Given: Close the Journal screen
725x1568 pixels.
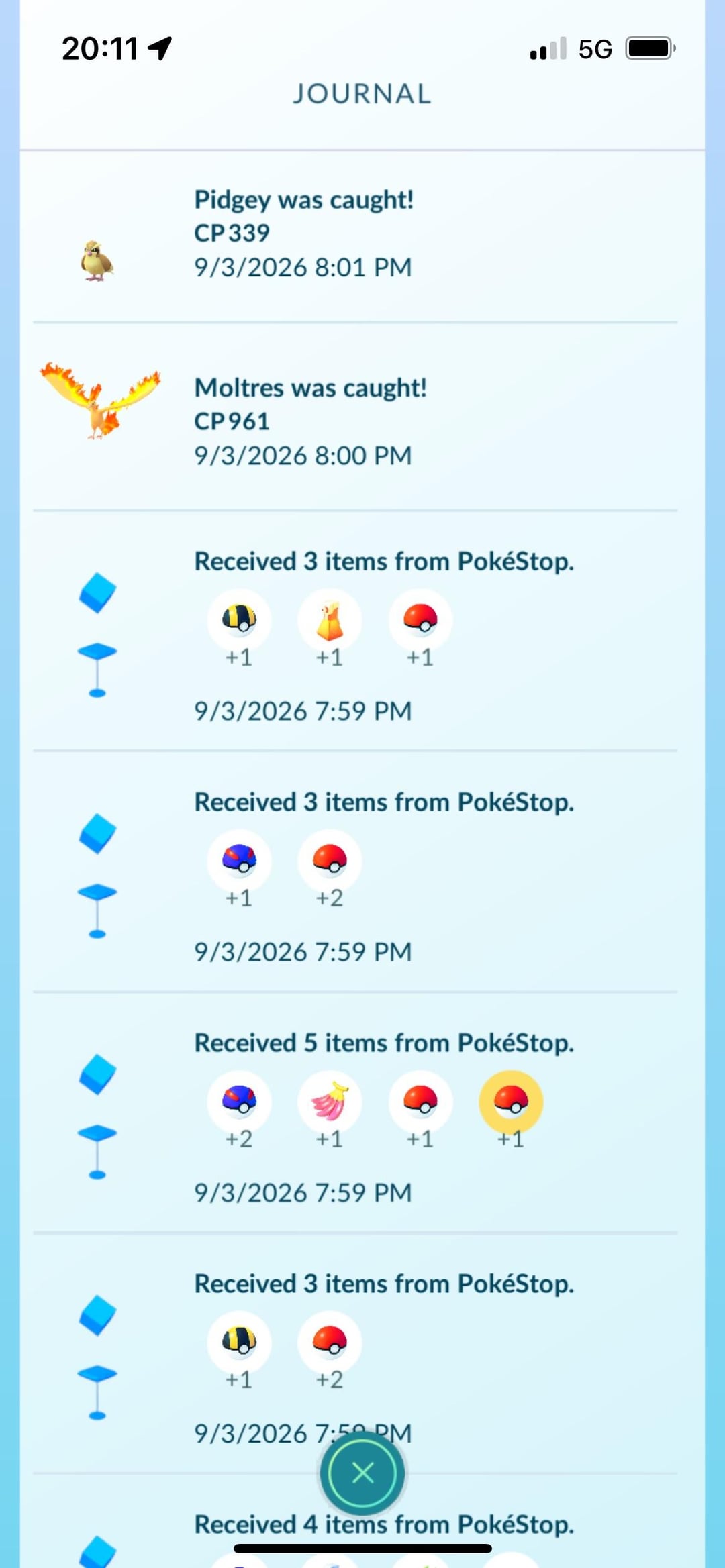Looking at the screenshot, I should pyautogui.click(x=362, y=1473).
